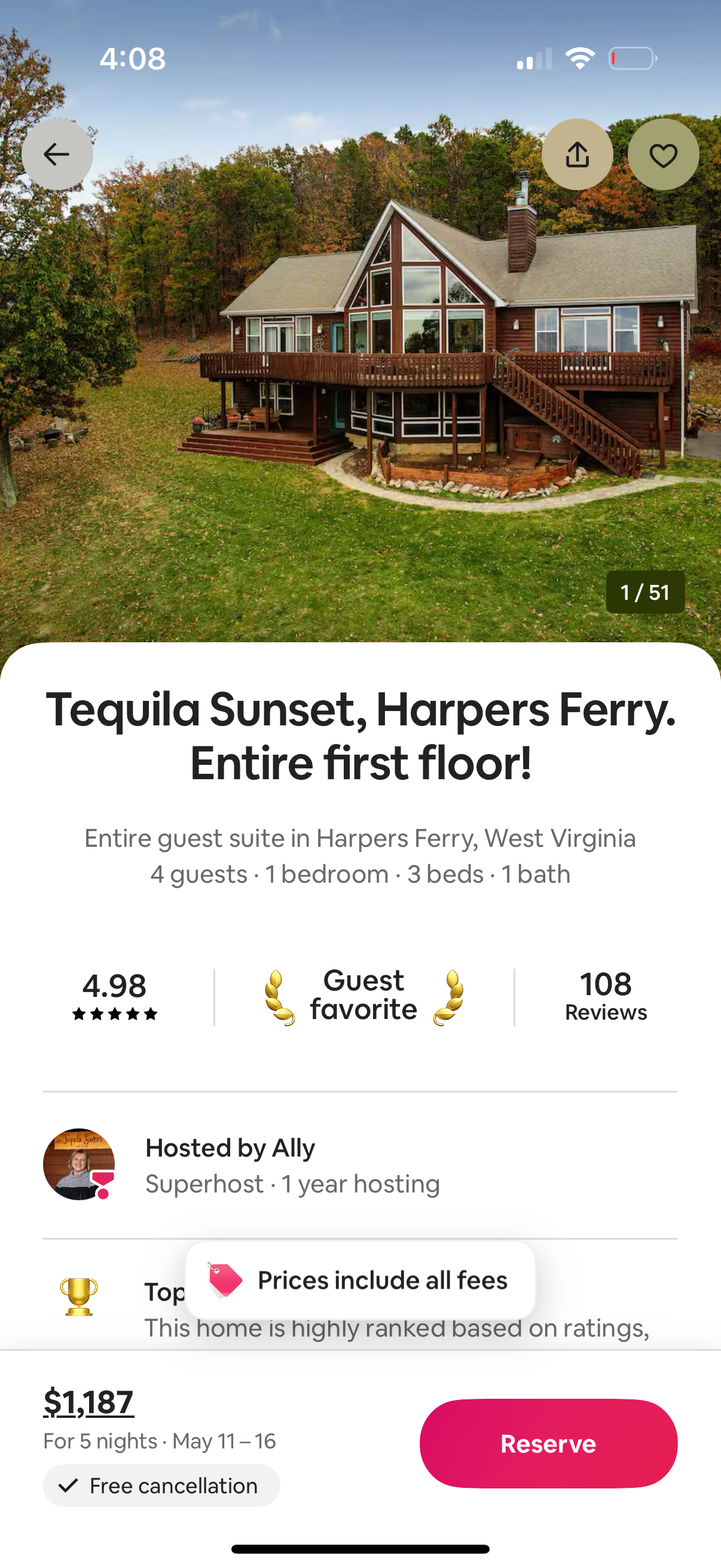Tap the pink price tag icon
Viewport: 721px width, 1568px height.
[225, 1280]
